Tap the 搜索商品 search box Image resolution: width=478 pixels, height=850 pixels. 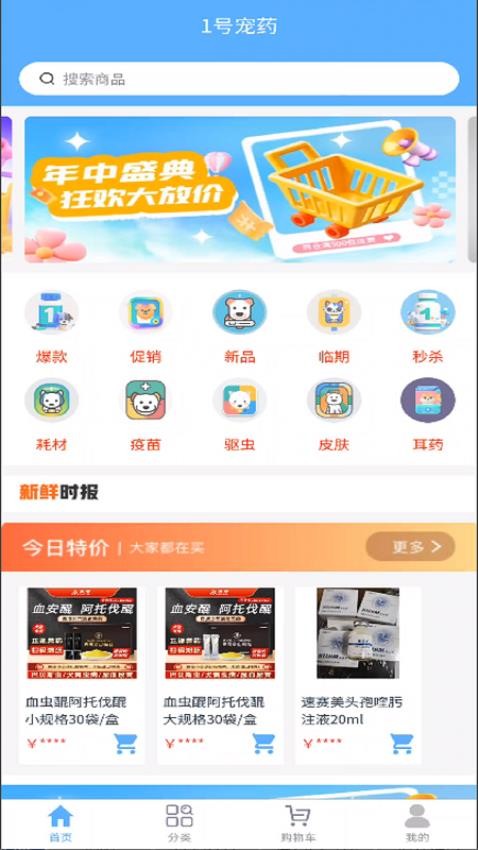tap(239, 79)
